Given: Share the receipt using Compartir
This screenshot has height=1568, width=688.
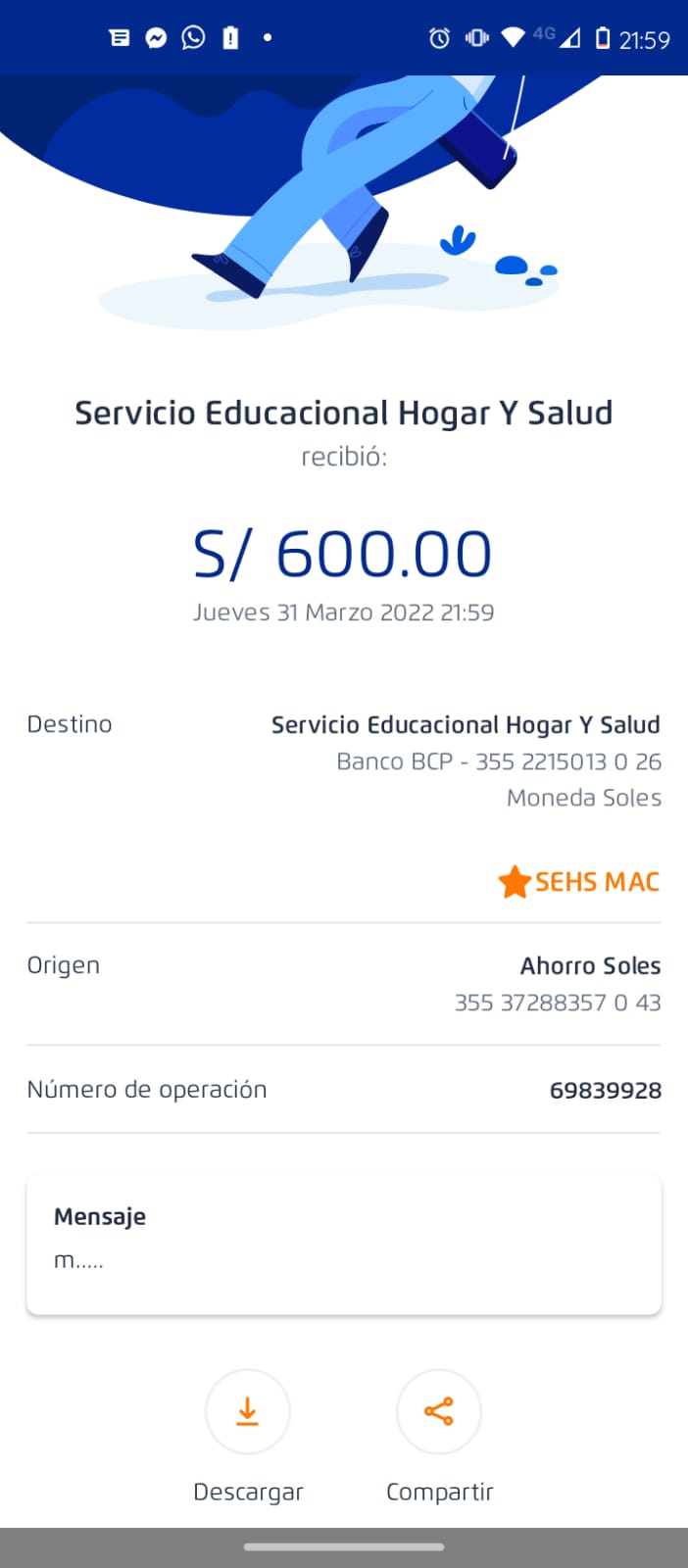Looking at the screenshot, I should pos(439,1412).
